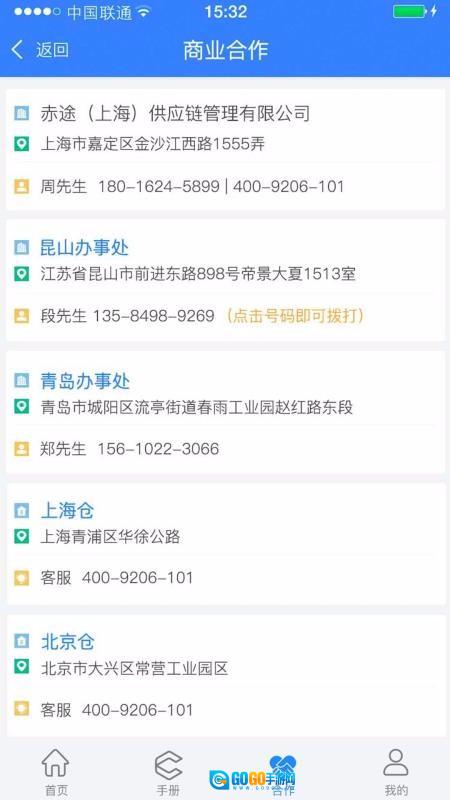Viewport: 450px width, 800px height.
Task: Dial 客服 number under 北京仓
Action: 138,710
